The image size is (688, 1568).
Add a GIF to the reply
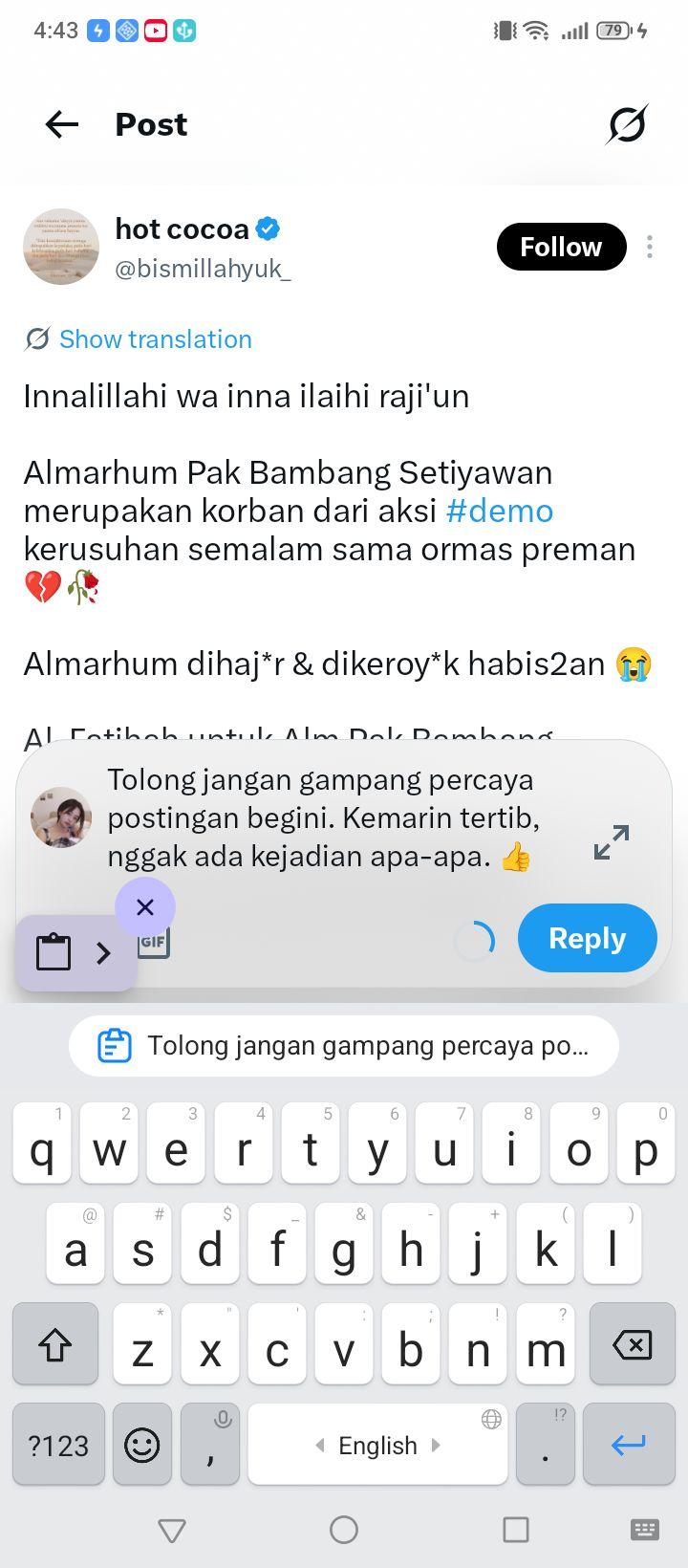(155, 942)
